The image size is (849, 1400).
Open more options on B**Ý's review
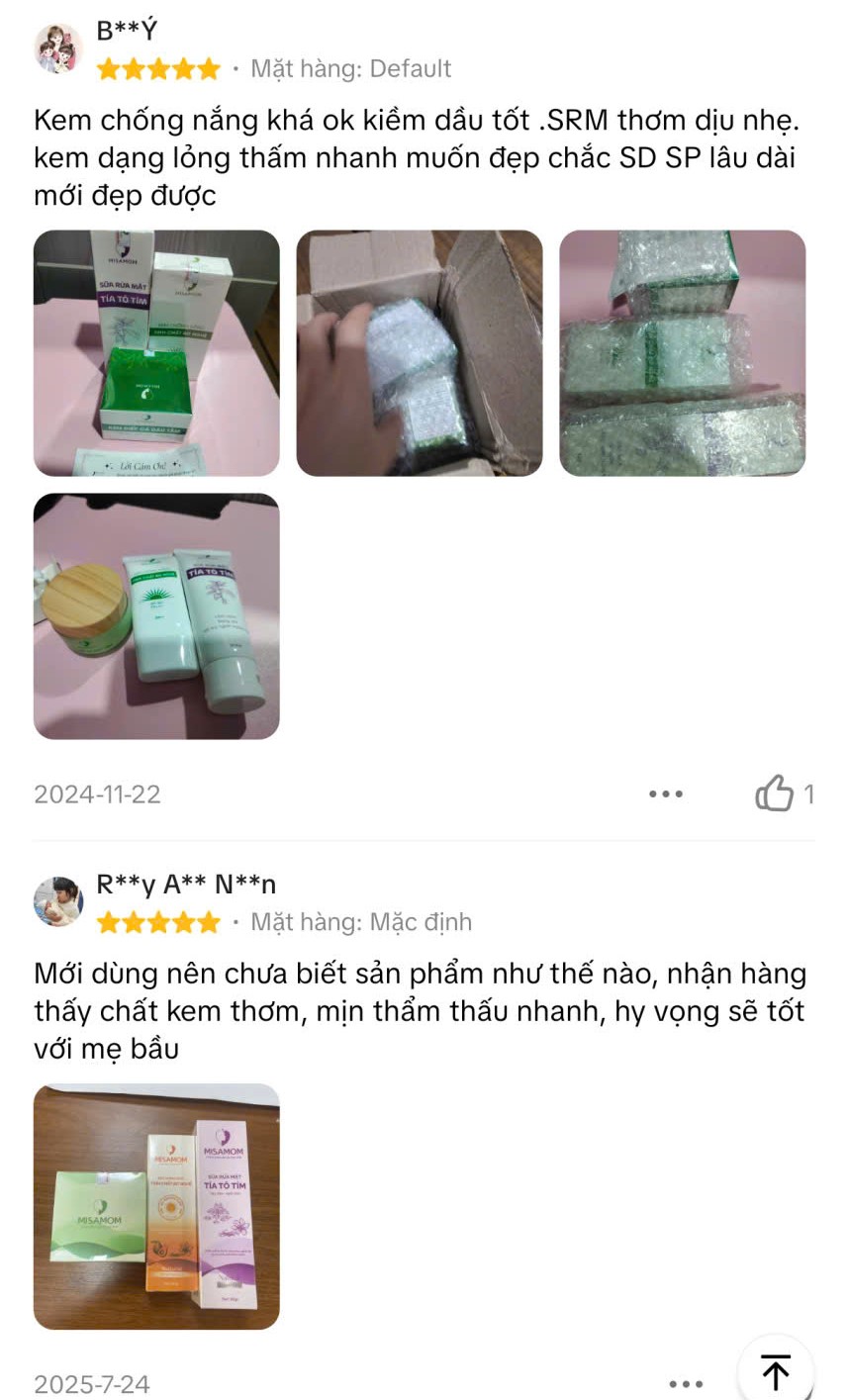tap(665, 793)
